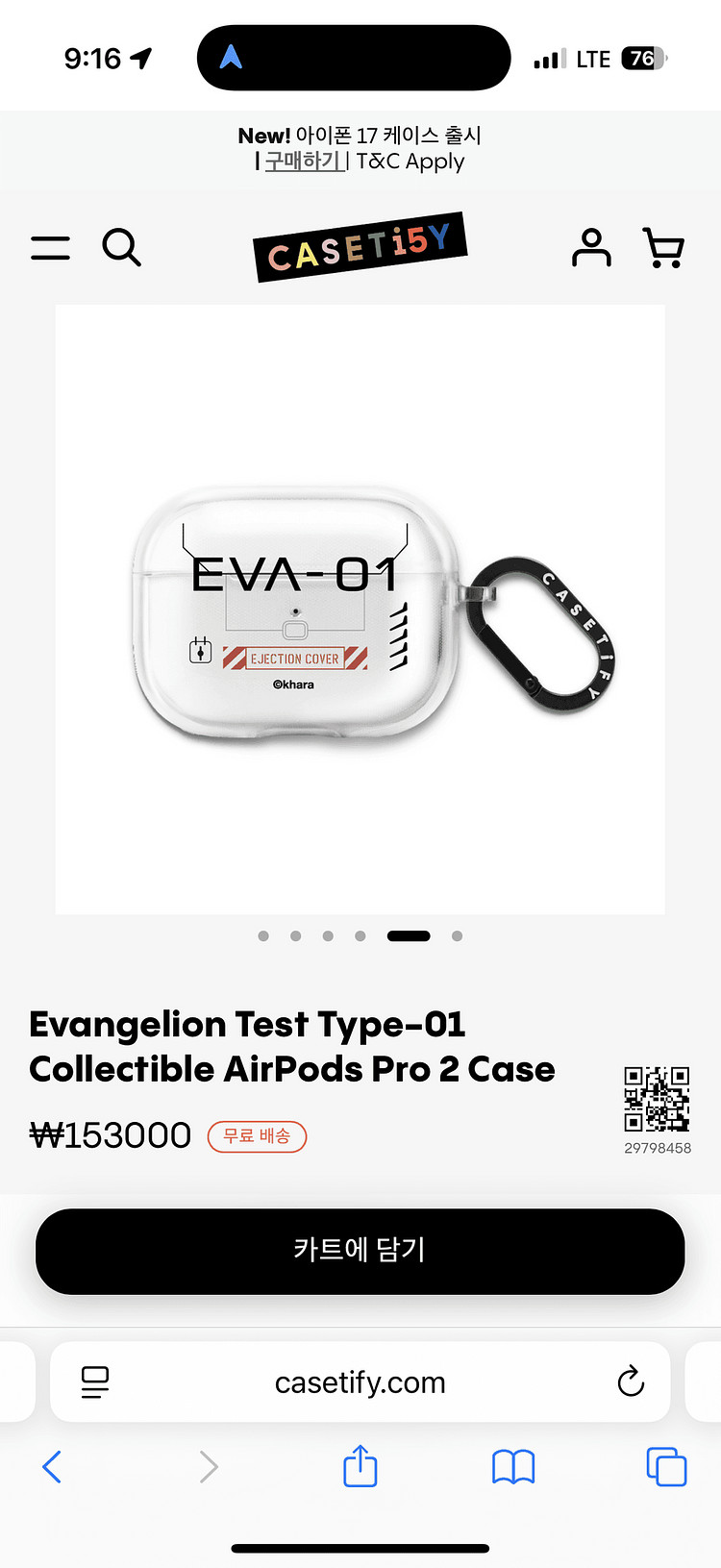Go back to the previous page
The height and width of the screenshot is (1568, 721).
[x=52, y=1467]
